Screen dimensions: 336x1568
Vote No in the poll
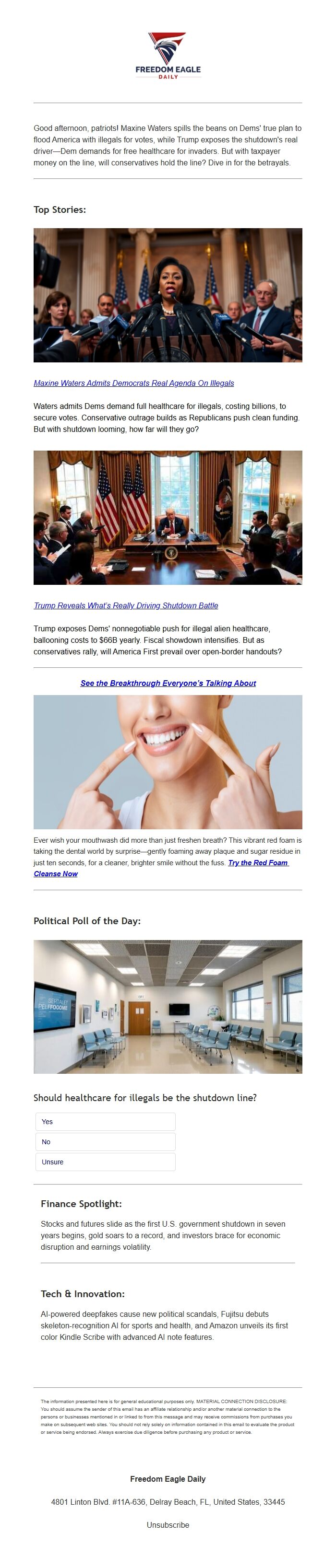106,1142
